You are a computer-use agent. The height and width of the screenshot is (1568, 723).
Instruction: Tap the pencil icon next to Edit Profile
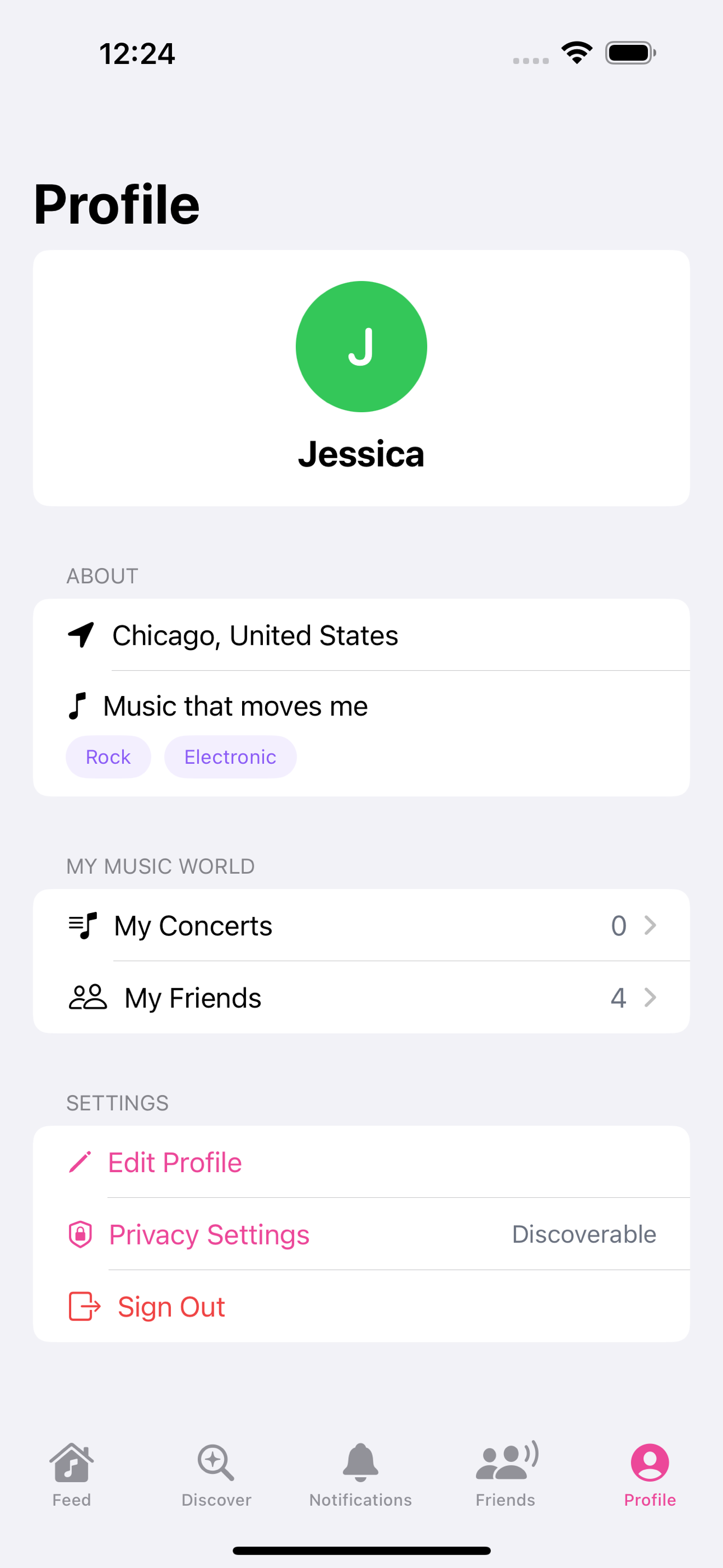click(x=81, y=1161)
